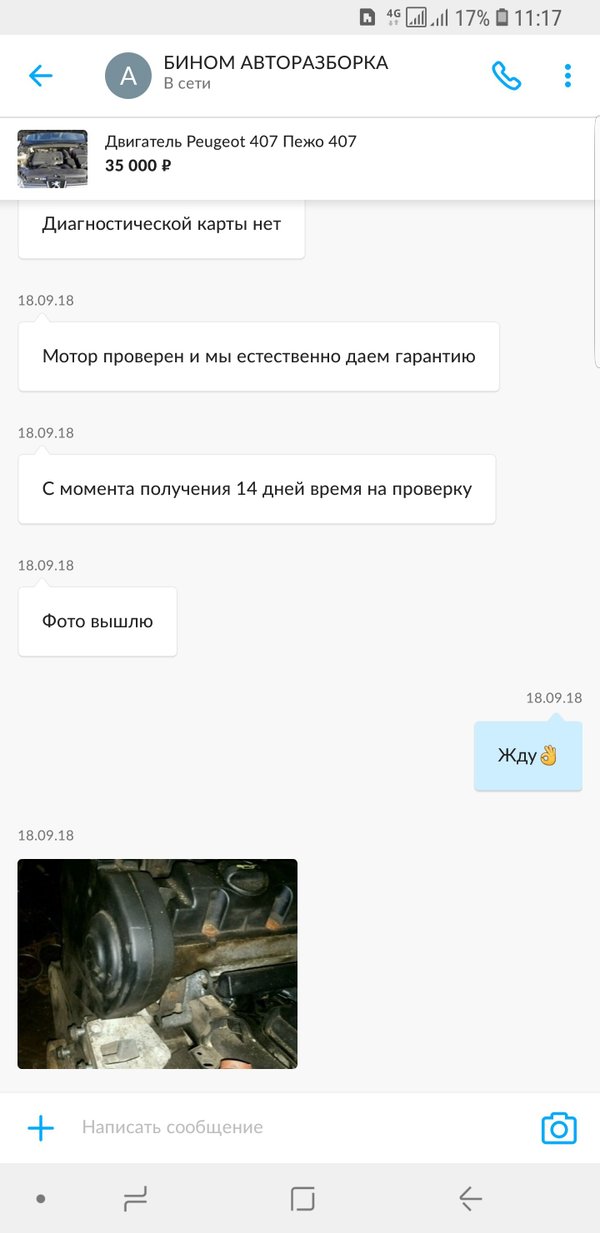Focus the Написать сообщение text field

[290, 1127]
